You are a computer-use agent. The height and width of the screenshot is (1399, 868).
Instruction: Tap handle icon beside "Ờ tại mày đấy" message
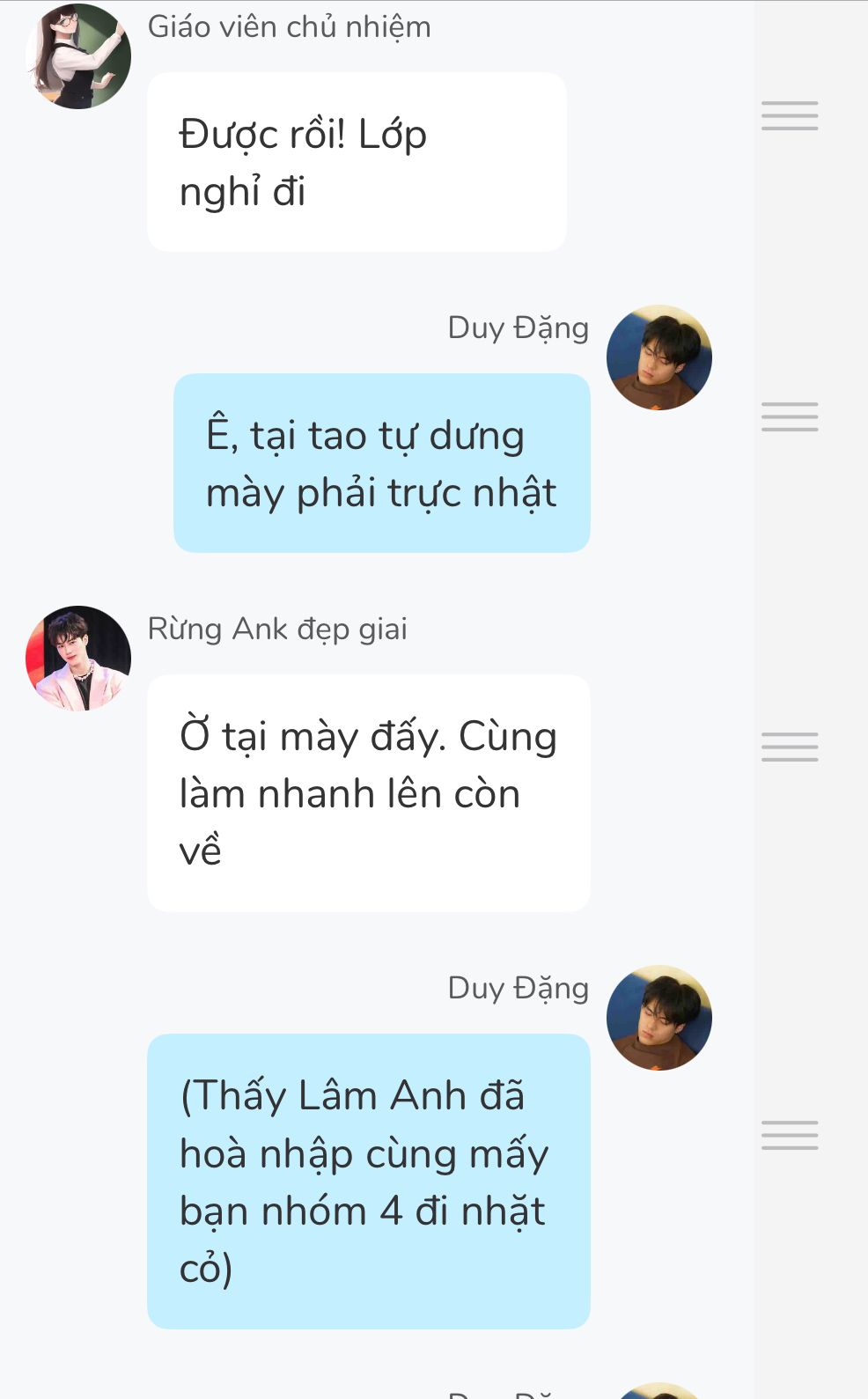[x=789, y=747]
